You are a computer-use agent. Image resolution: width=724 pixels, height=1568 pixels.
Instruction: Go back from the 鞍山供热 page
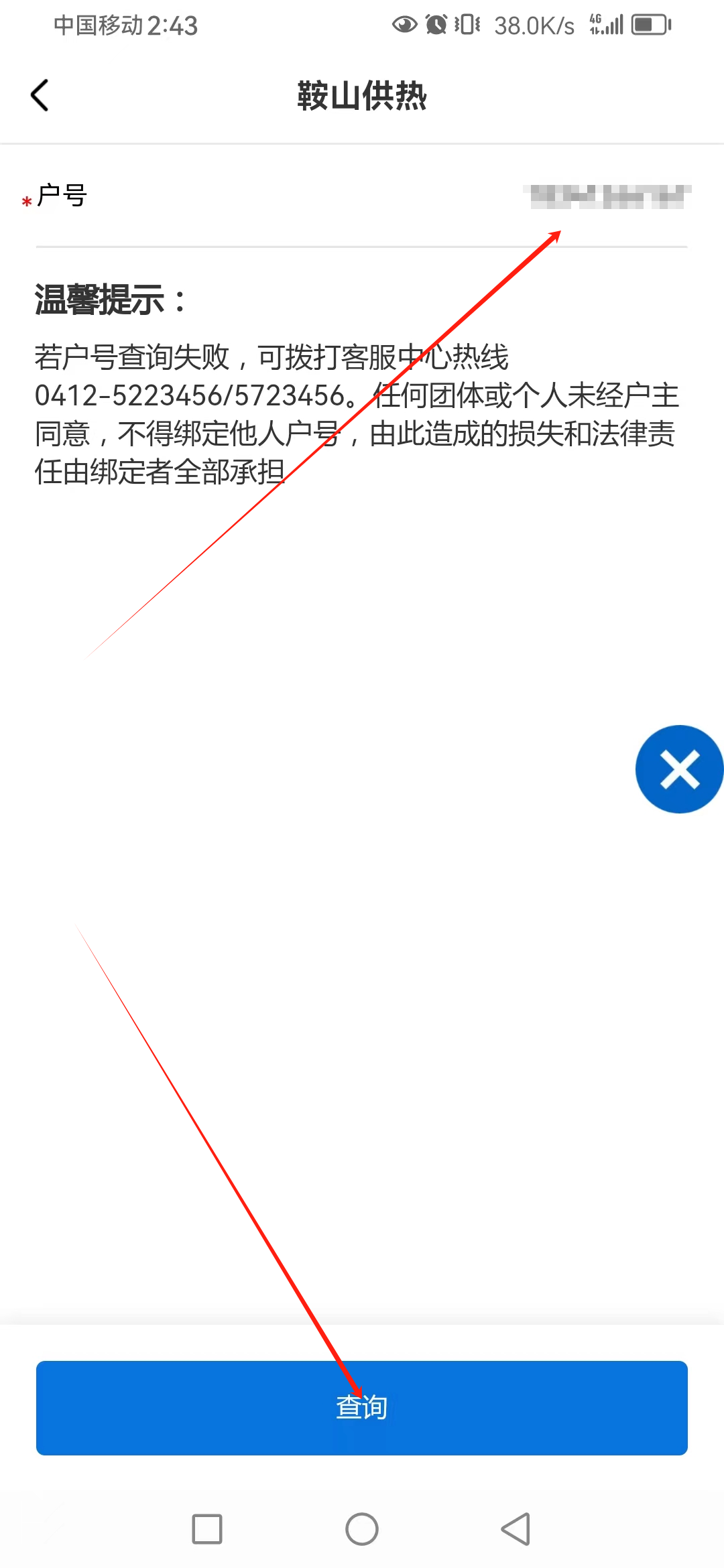coord(40,95)
